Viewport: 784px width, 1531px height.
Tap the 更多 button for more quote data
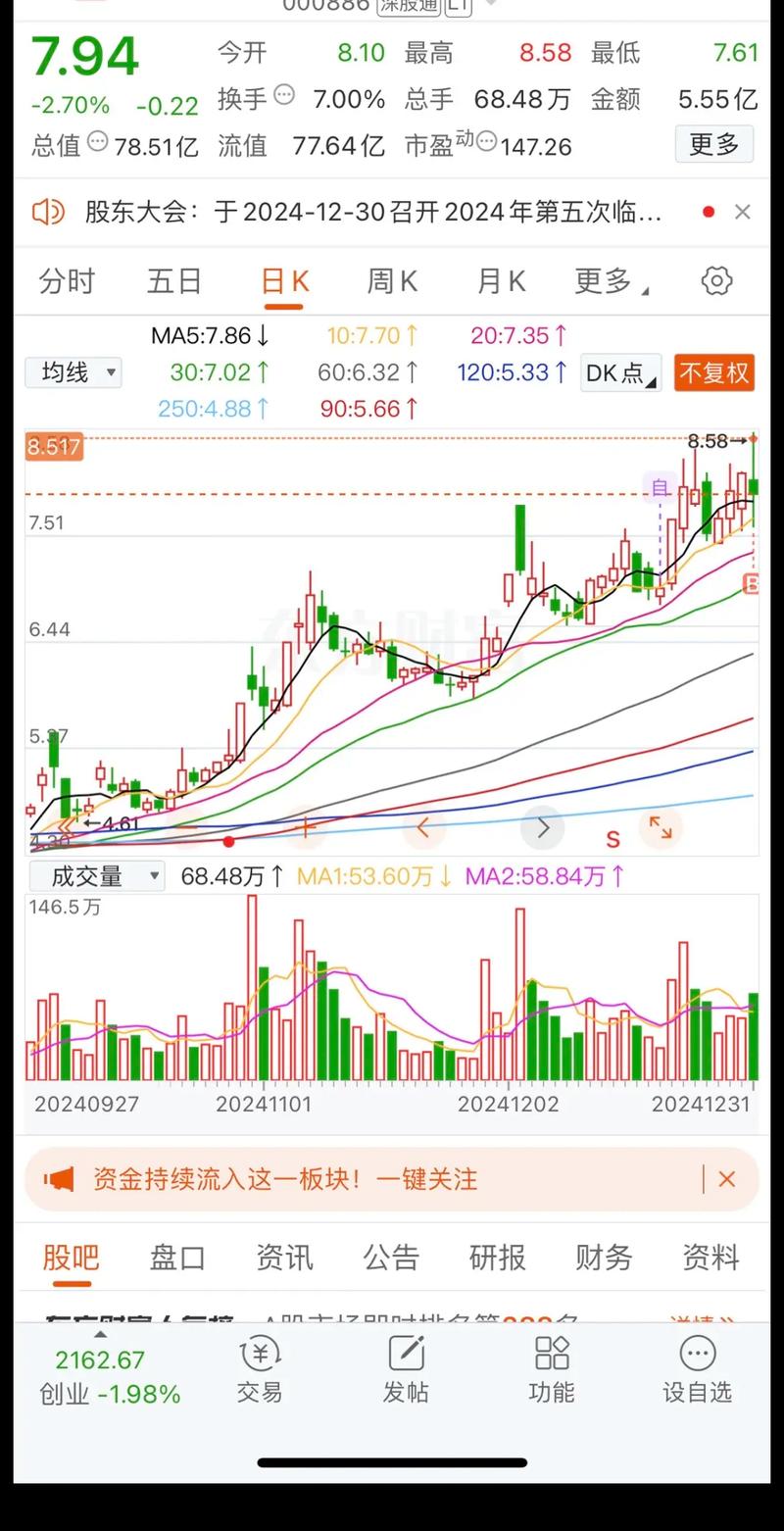point(714,144)
